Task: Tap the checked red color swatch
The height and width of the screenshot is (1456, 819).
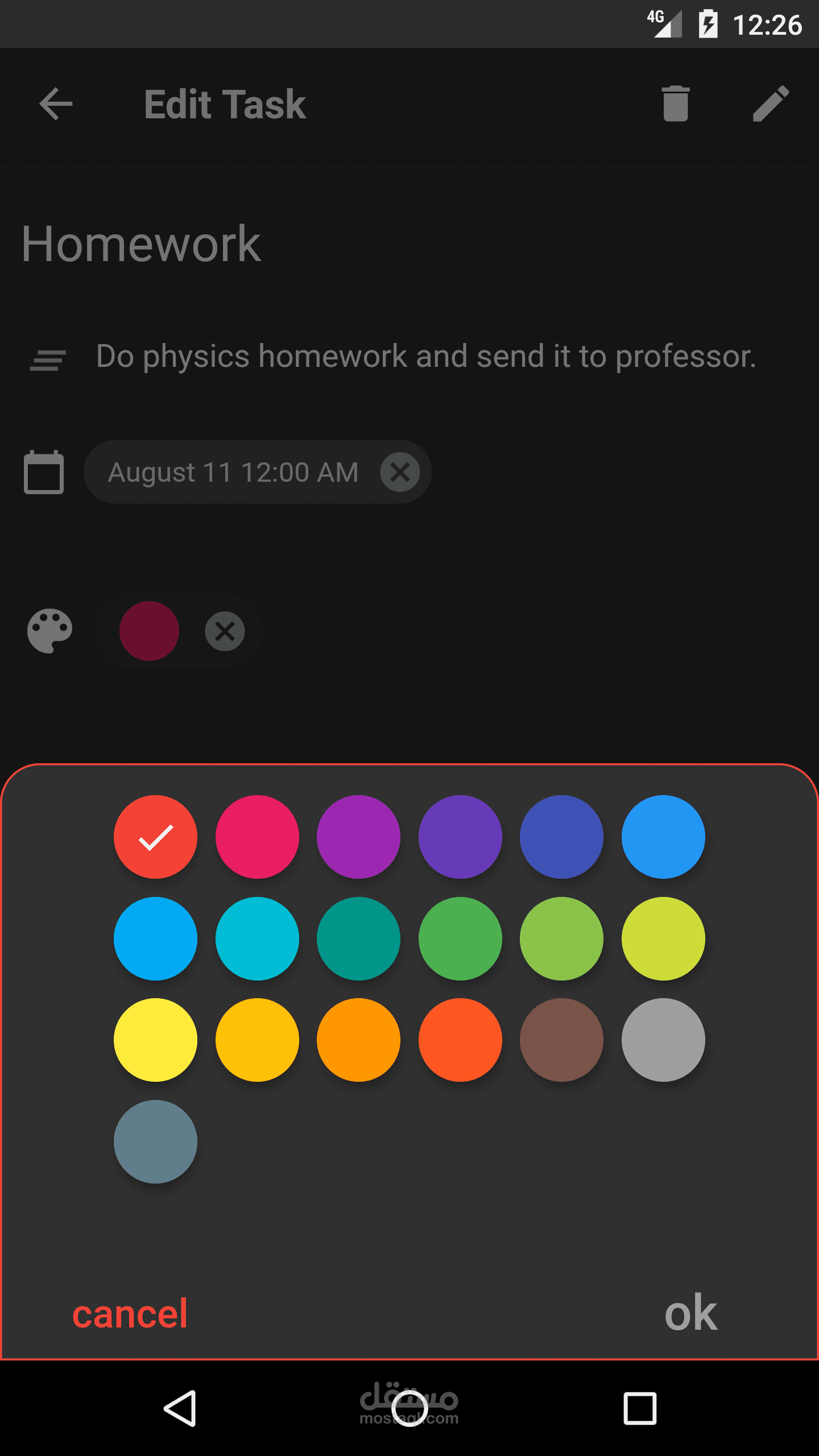Action: point(155,837)
